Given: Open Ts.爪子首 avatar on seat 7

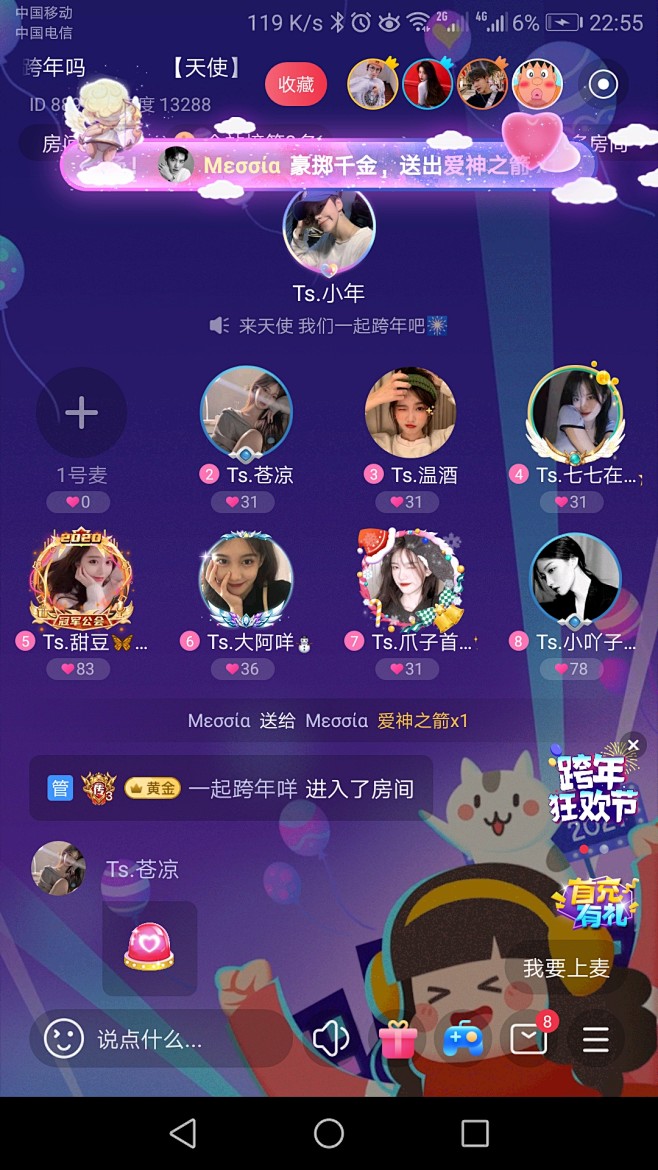Looking at the screenshot, I should [410, 580].
